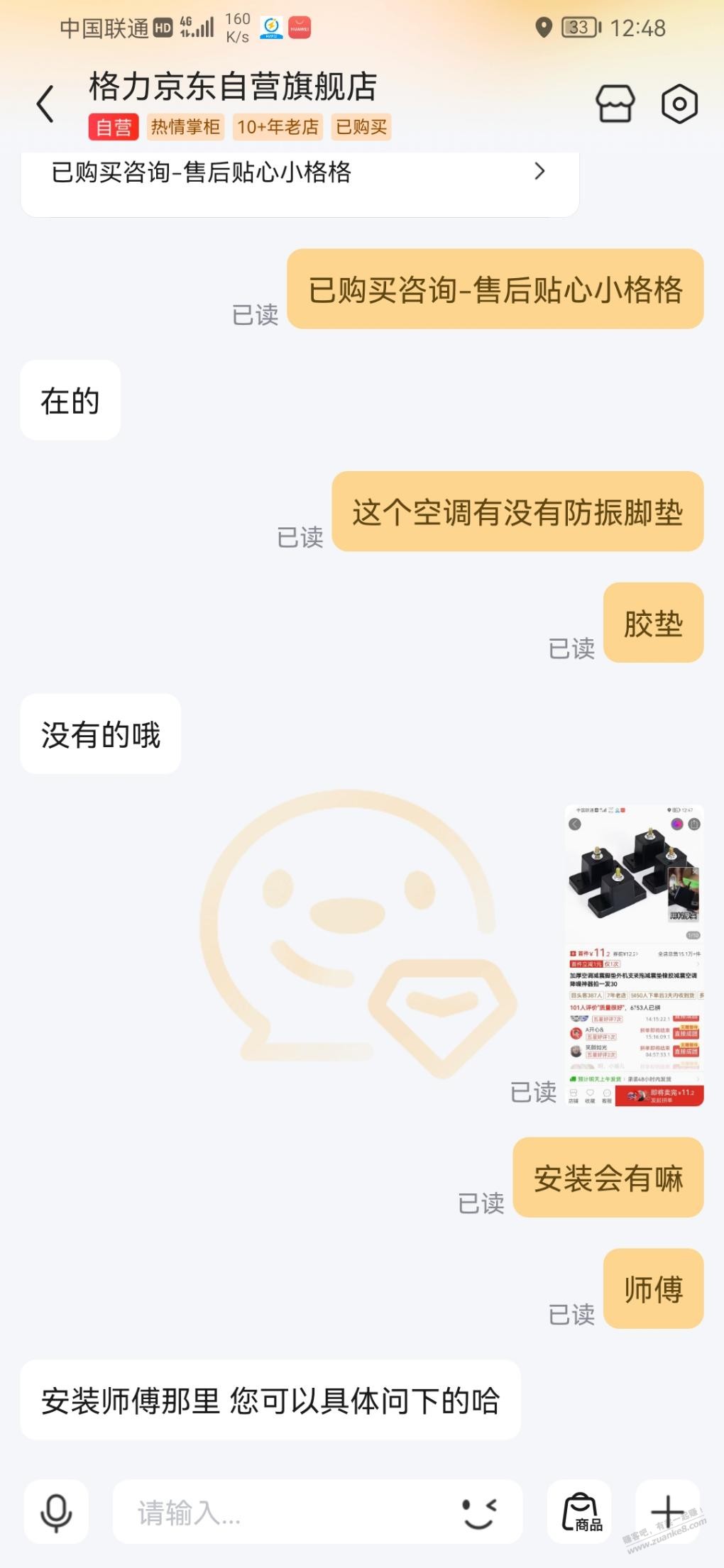Image resolution: width=724 pixels, height=1568 pixels.
Task: Tap the 胶垫 sent message bubble
Action: [654, 623]
